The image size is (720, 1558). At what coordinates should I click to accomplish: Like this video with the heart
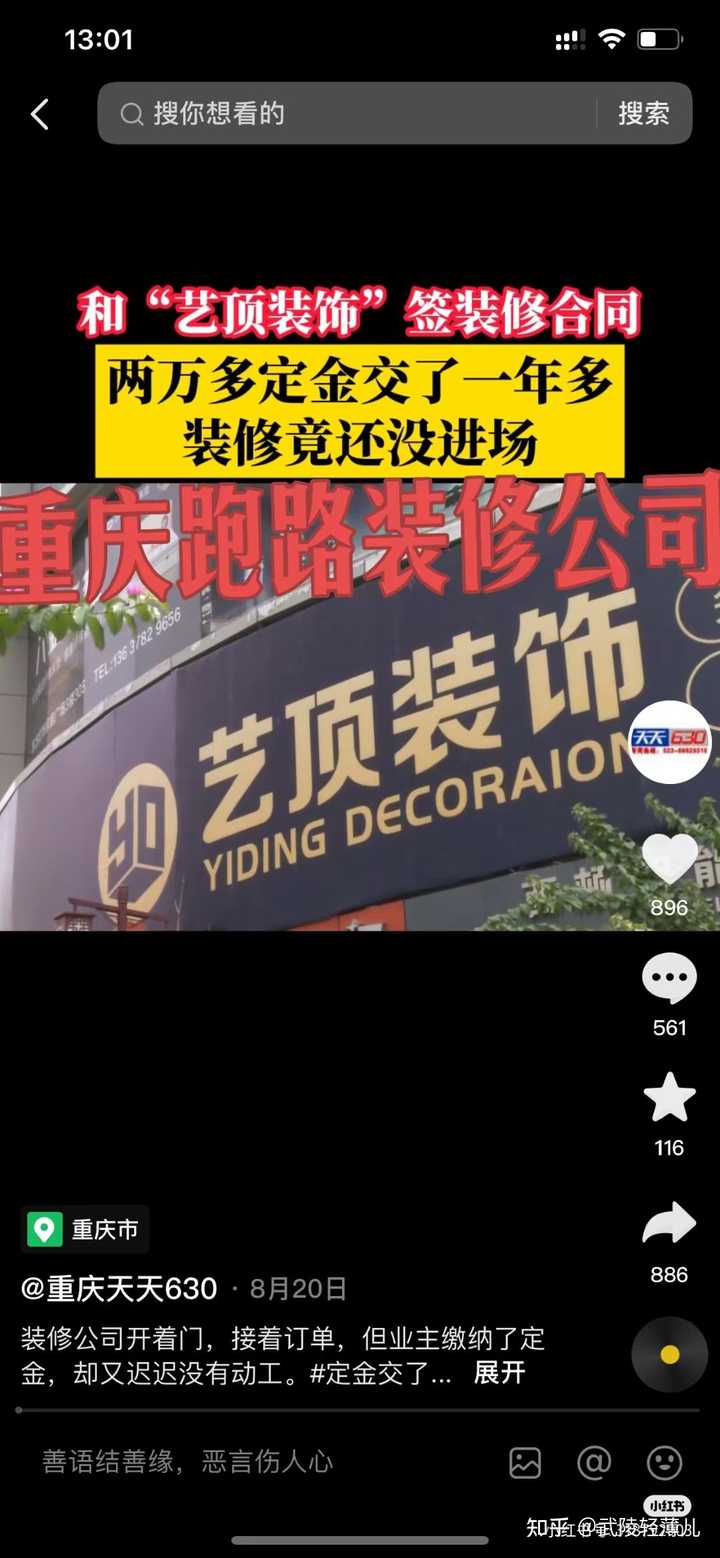point(669,859)
